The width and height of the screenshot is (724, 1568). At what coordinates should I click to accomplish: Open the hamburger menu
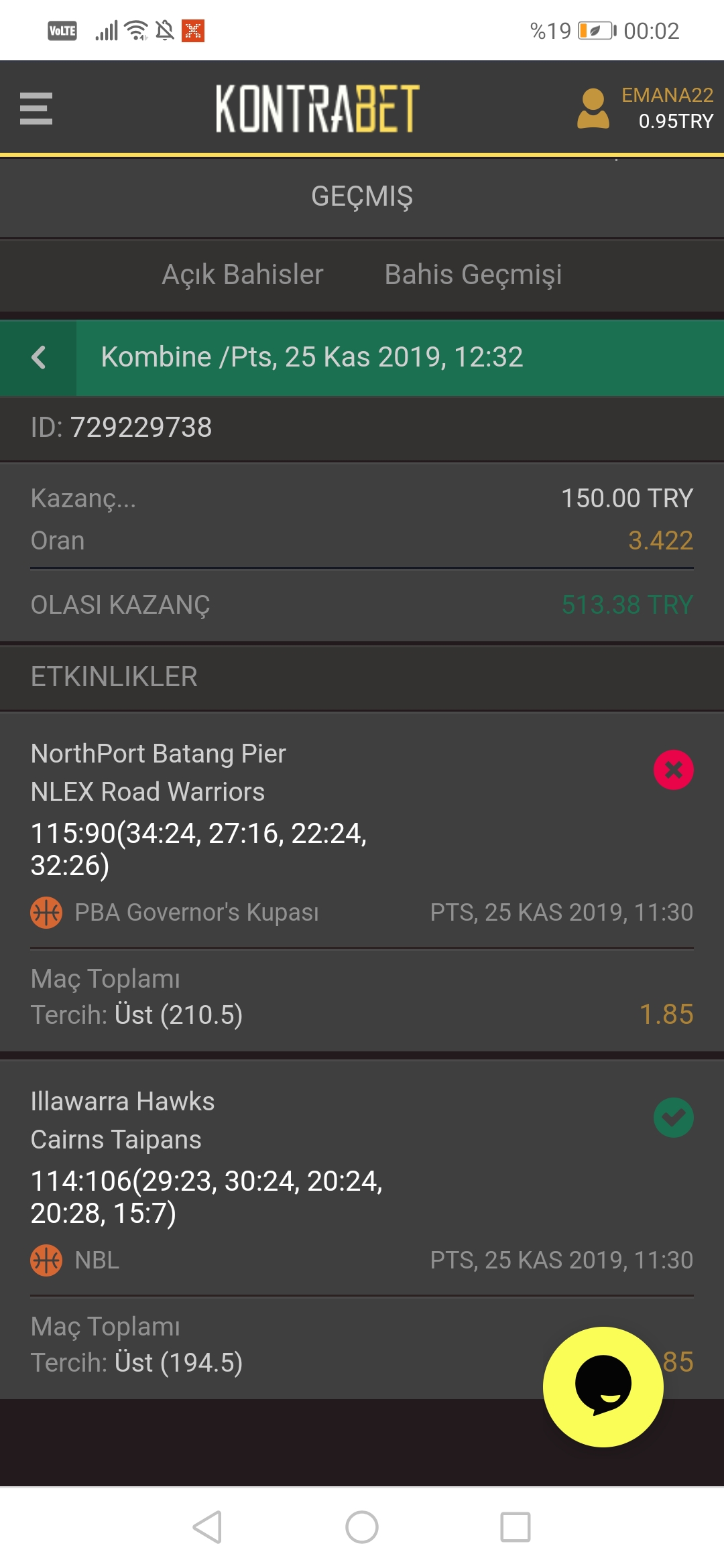coord(36,109)
